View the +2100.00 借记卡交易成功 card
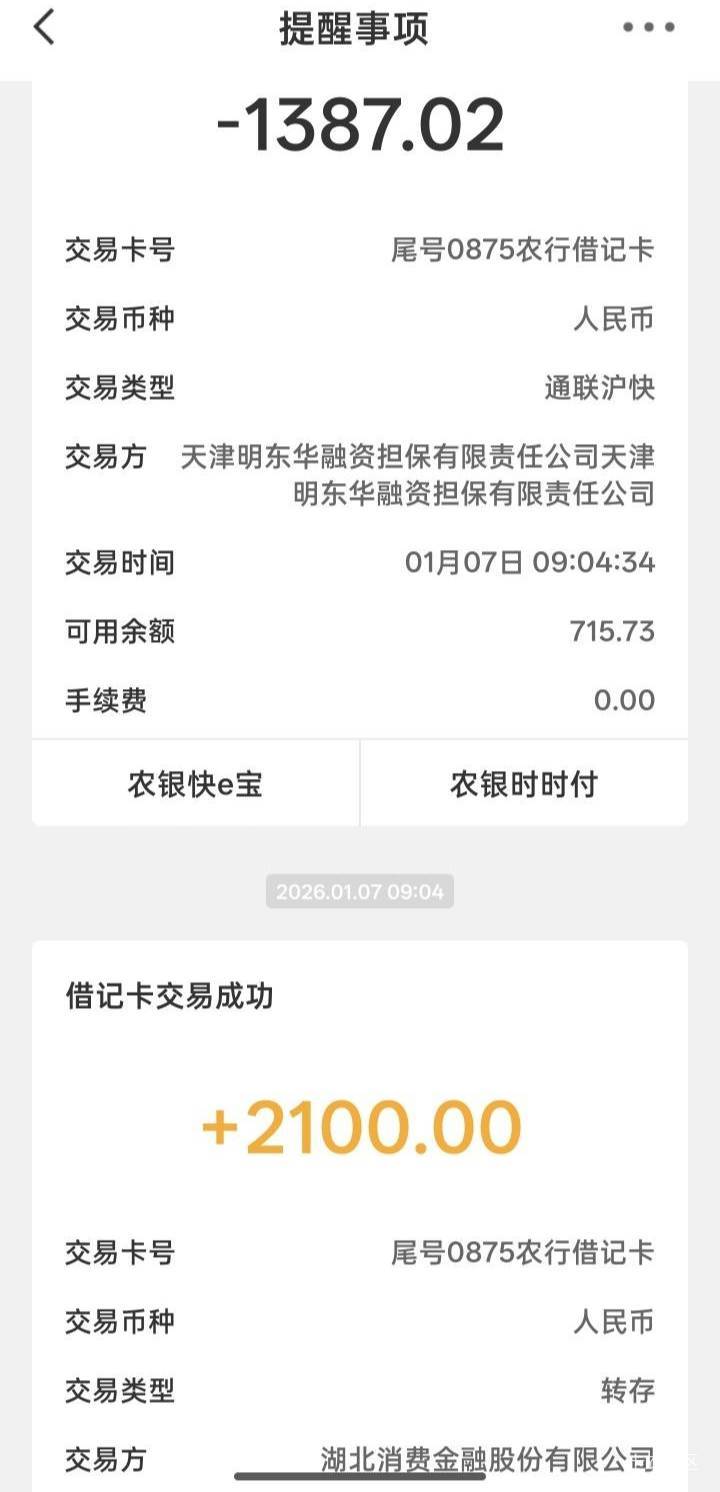Screen dimensions: 720x1492 point(360,1130)
